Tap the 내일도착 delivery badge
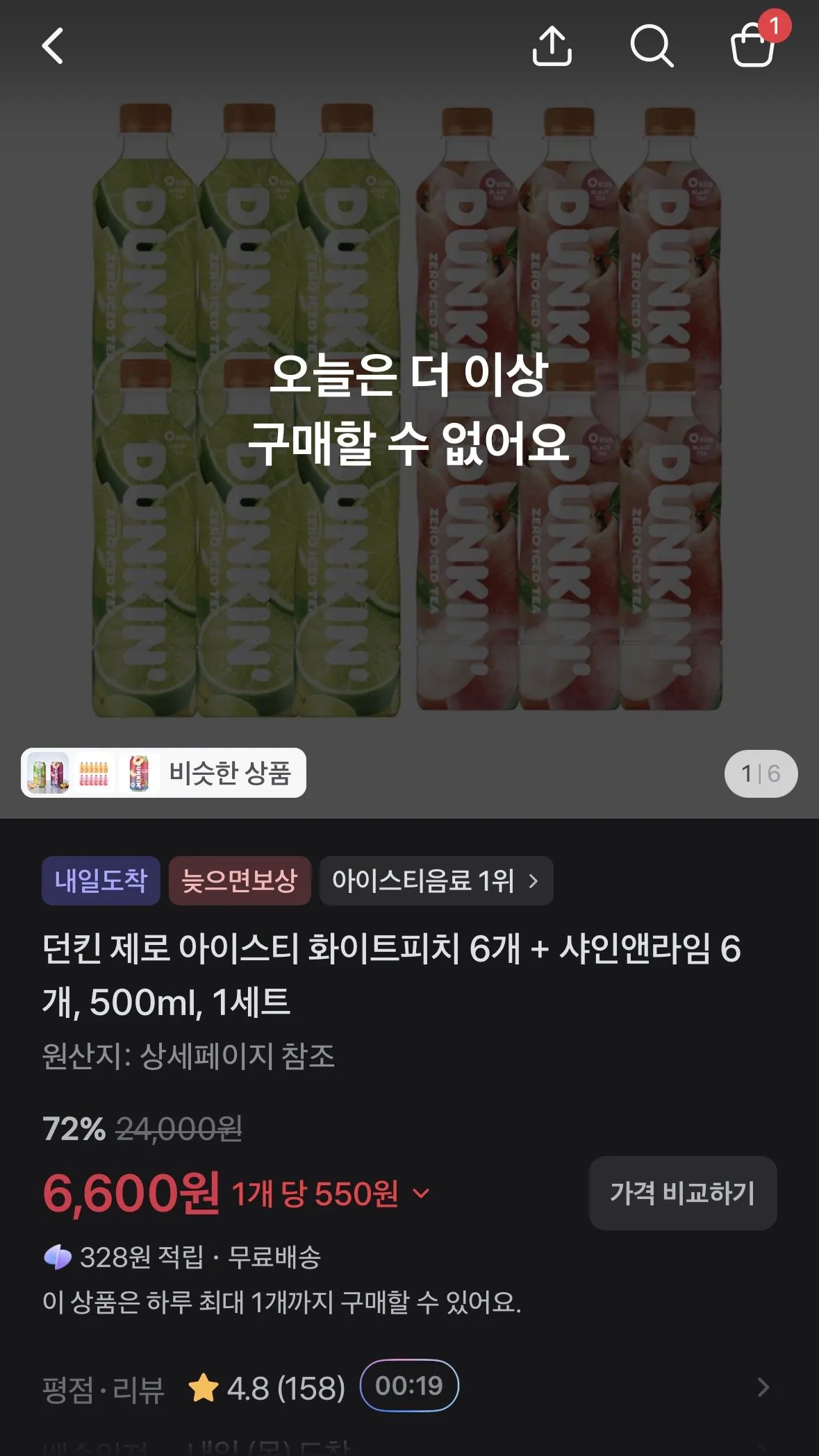The height and width of the screenshot is (1456, 819). (101, 880)
